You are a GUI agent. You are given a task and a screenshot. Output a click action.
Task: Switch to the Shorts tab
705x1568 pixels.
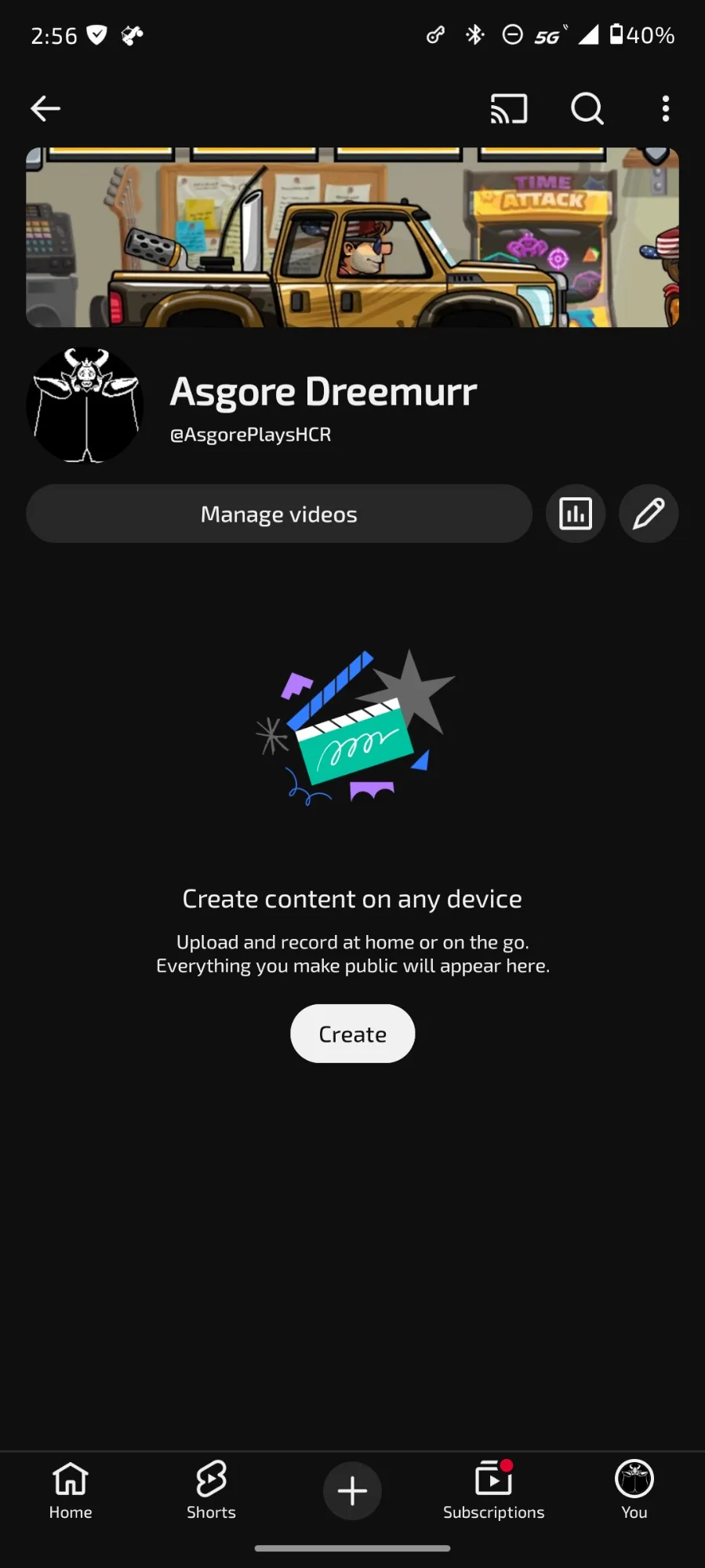pyautogui.click(x=211, y=1490)
